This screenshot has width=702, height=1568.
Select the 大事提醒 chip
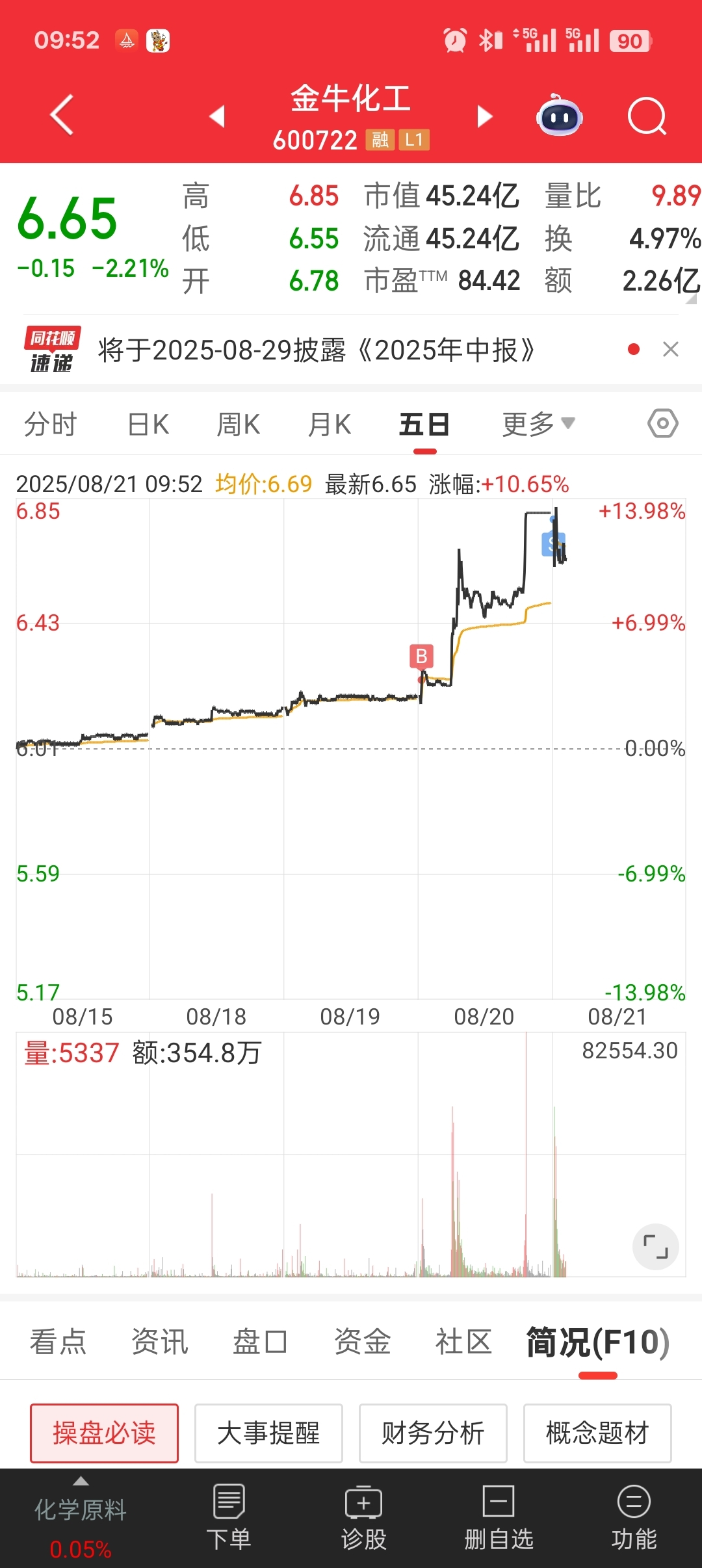tap(268, 1433)
